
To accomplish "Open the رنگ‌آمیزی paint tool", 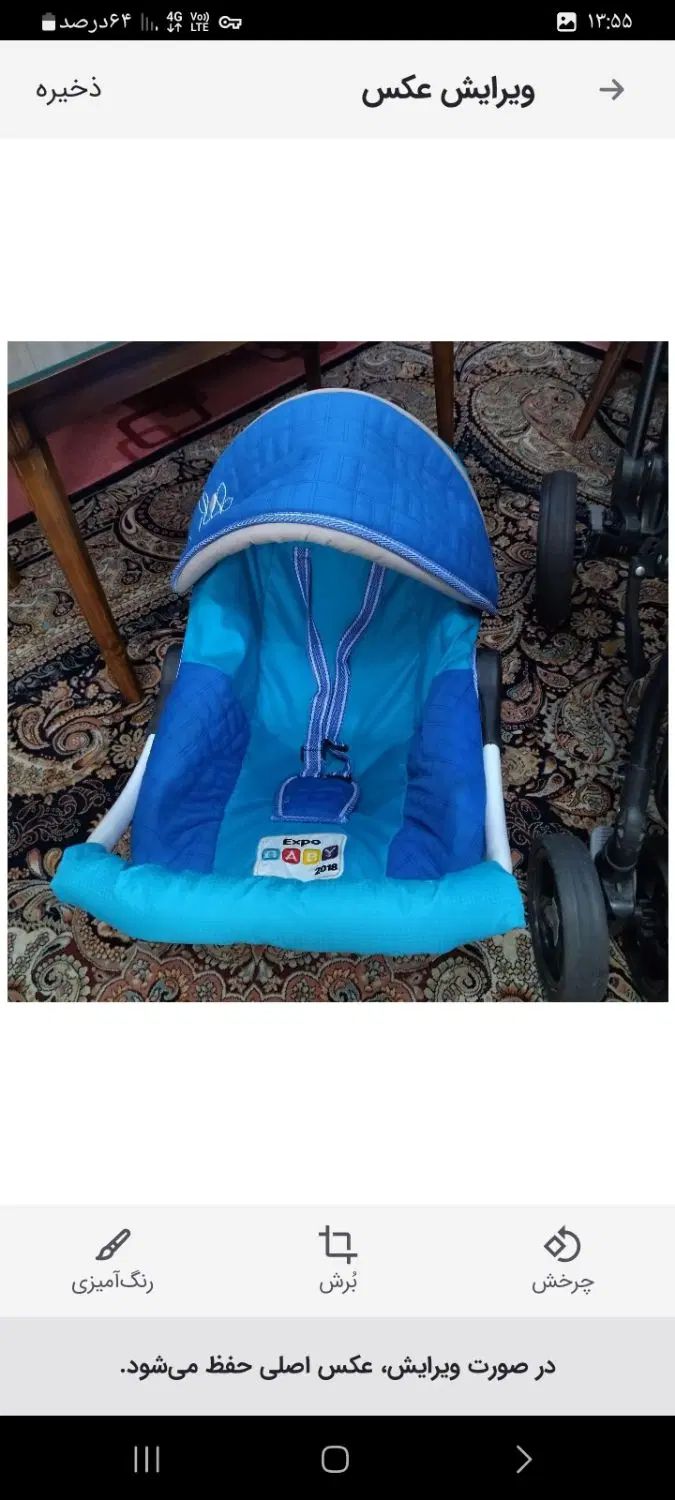I will pos(112,1260).
